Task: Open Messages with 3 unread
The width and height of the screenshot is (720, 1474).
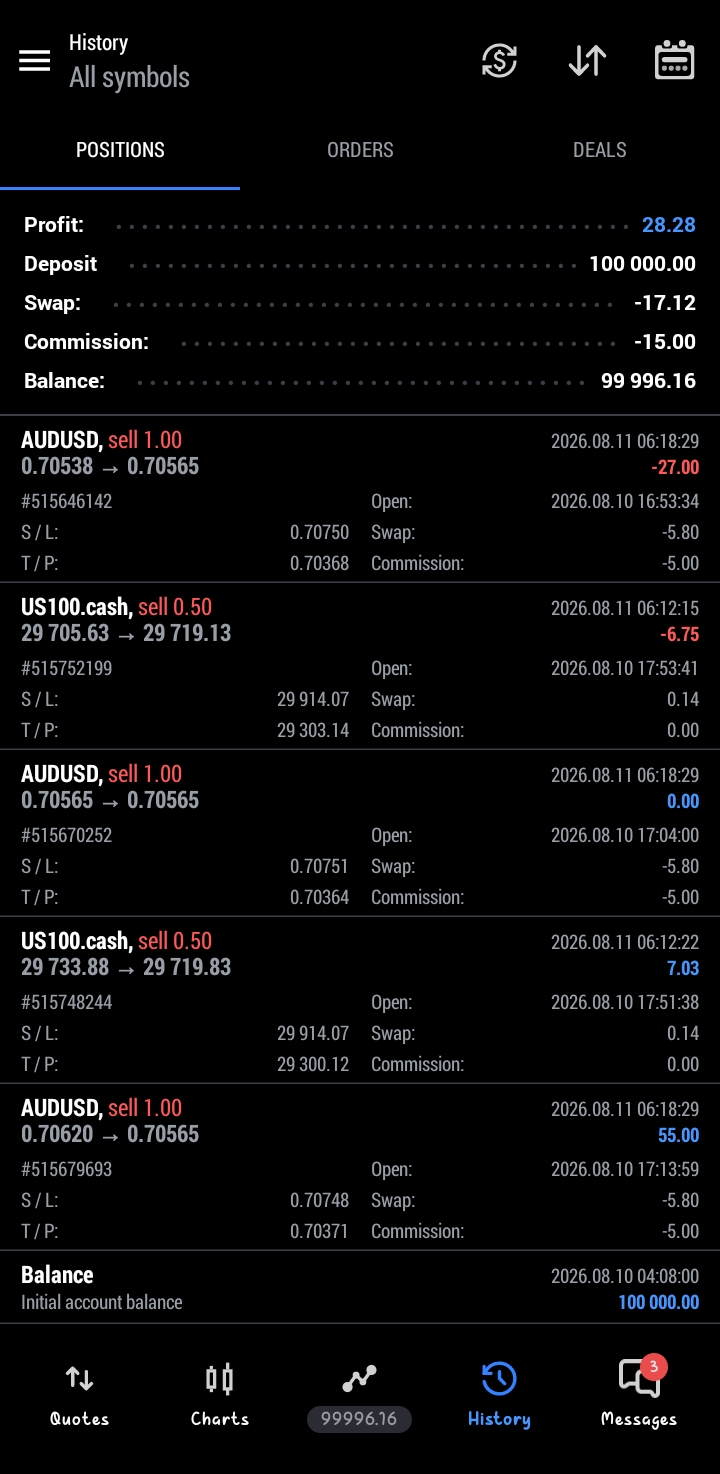Action: [639, 1396]
